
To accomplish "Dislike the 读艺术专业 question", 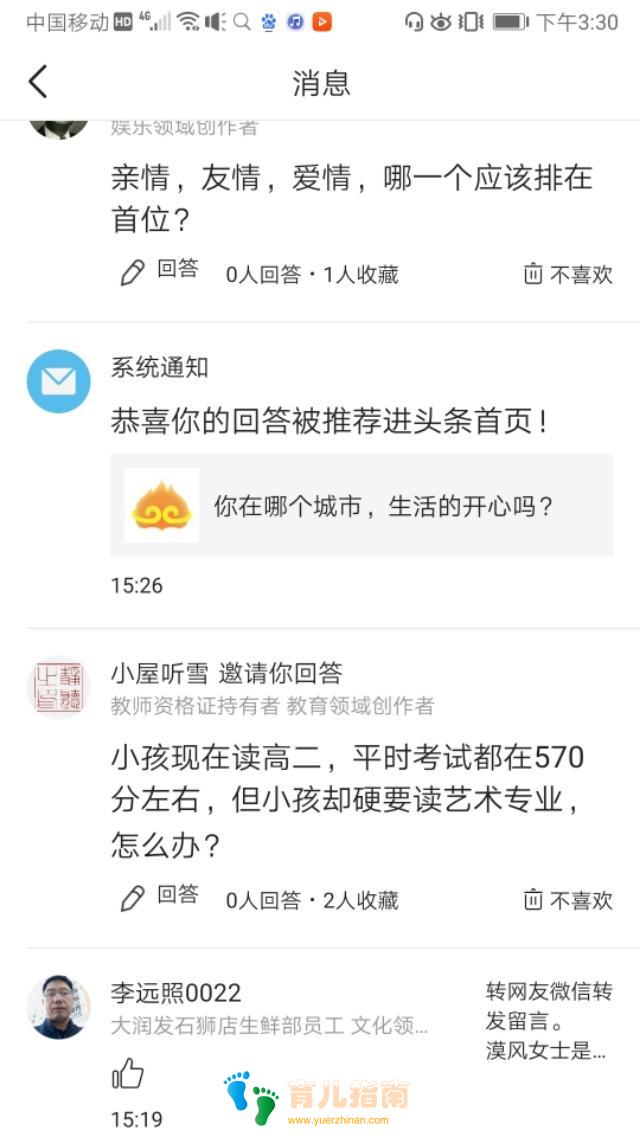I will click(567, 899).
